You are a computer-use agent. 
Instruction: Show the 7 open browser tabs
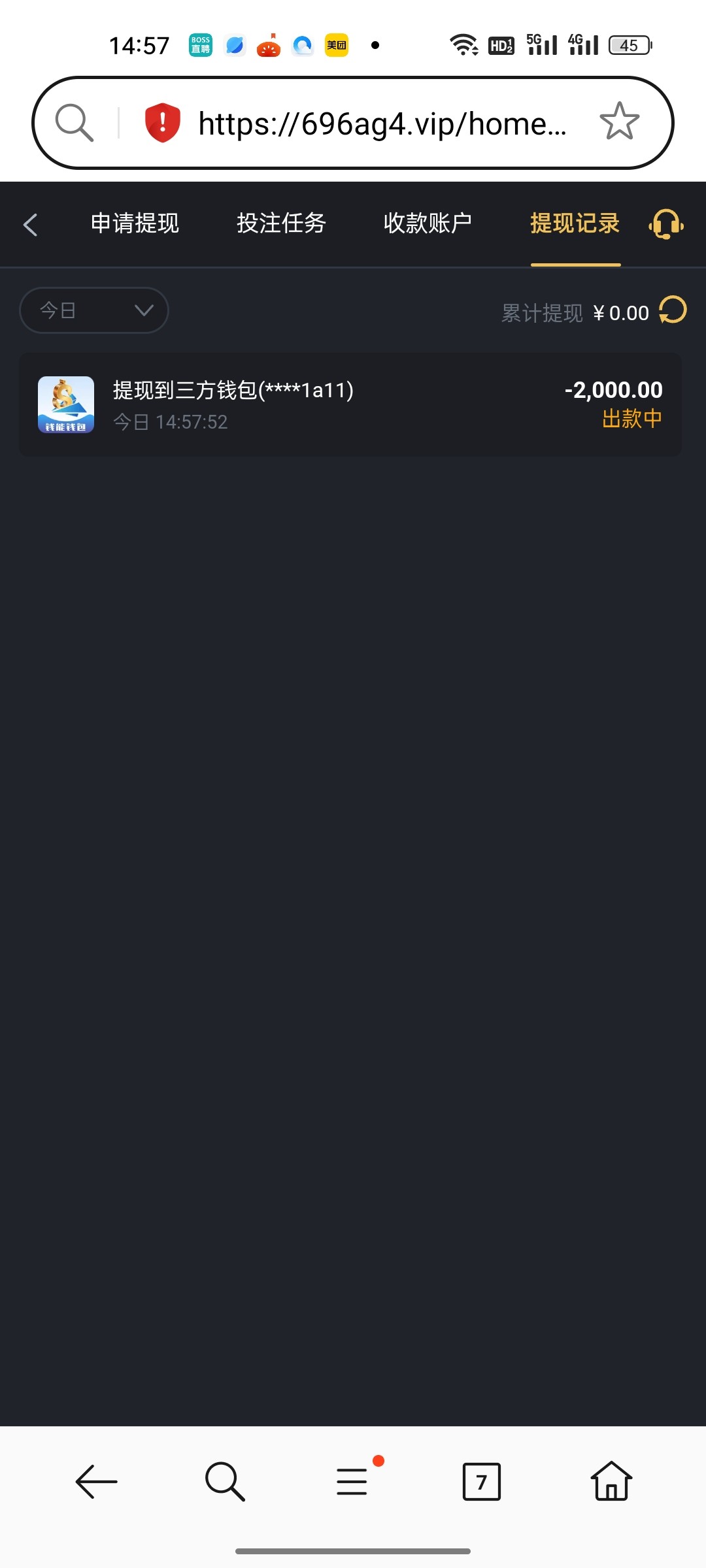pyautogui.click(x=482, y=1481)
